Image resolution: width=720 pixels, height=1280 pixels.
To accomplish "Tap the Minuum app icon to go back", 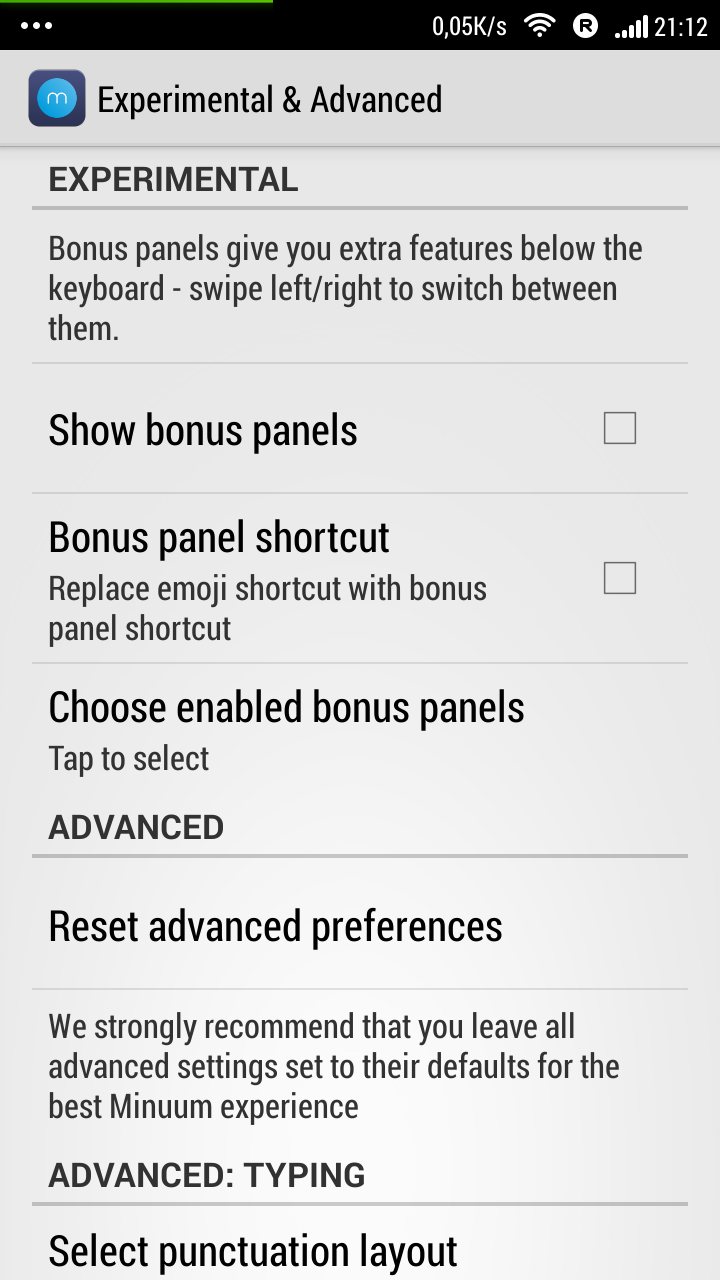I will pos(57,98).
